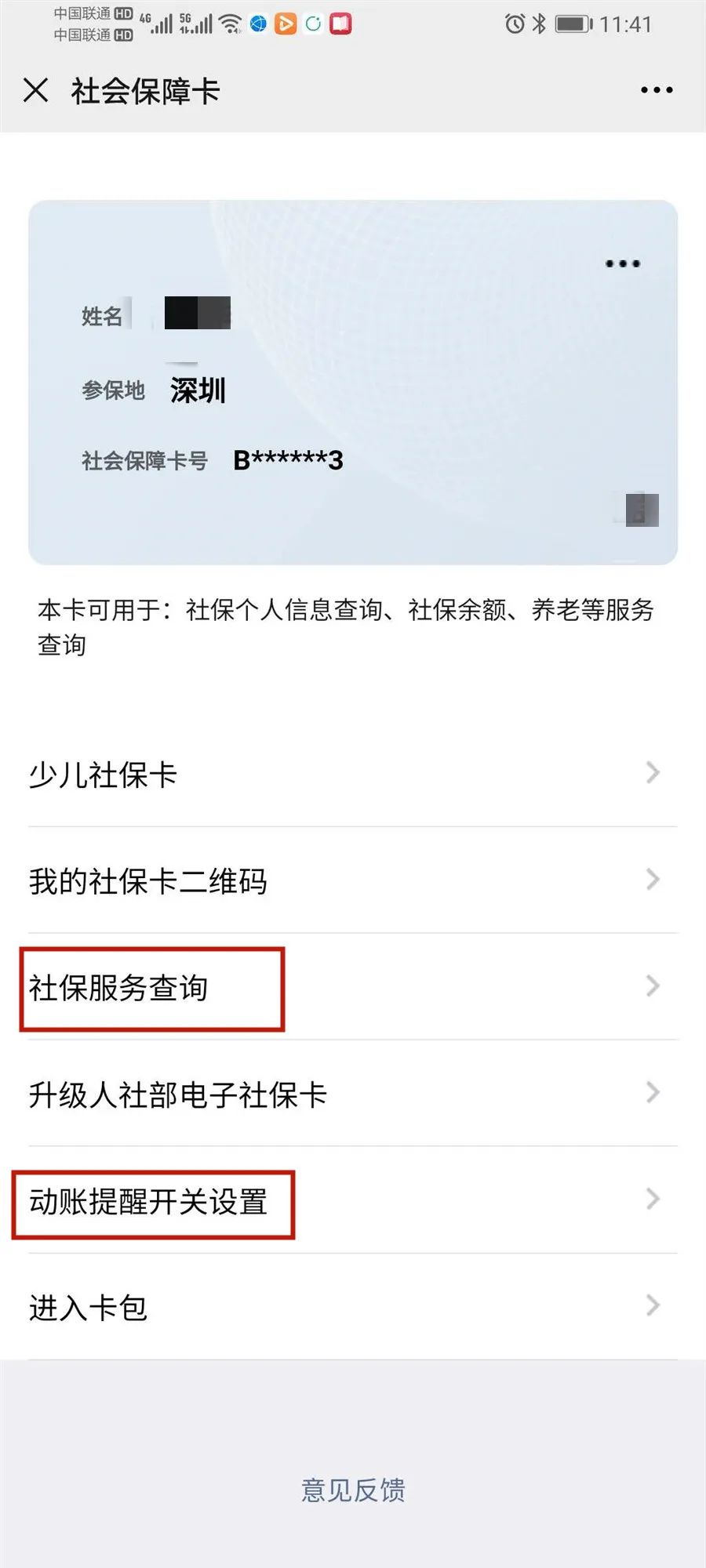This screenshot has height=1568, width=706.
Task: Tap the 意见反馈 link
Action: 353,1490
